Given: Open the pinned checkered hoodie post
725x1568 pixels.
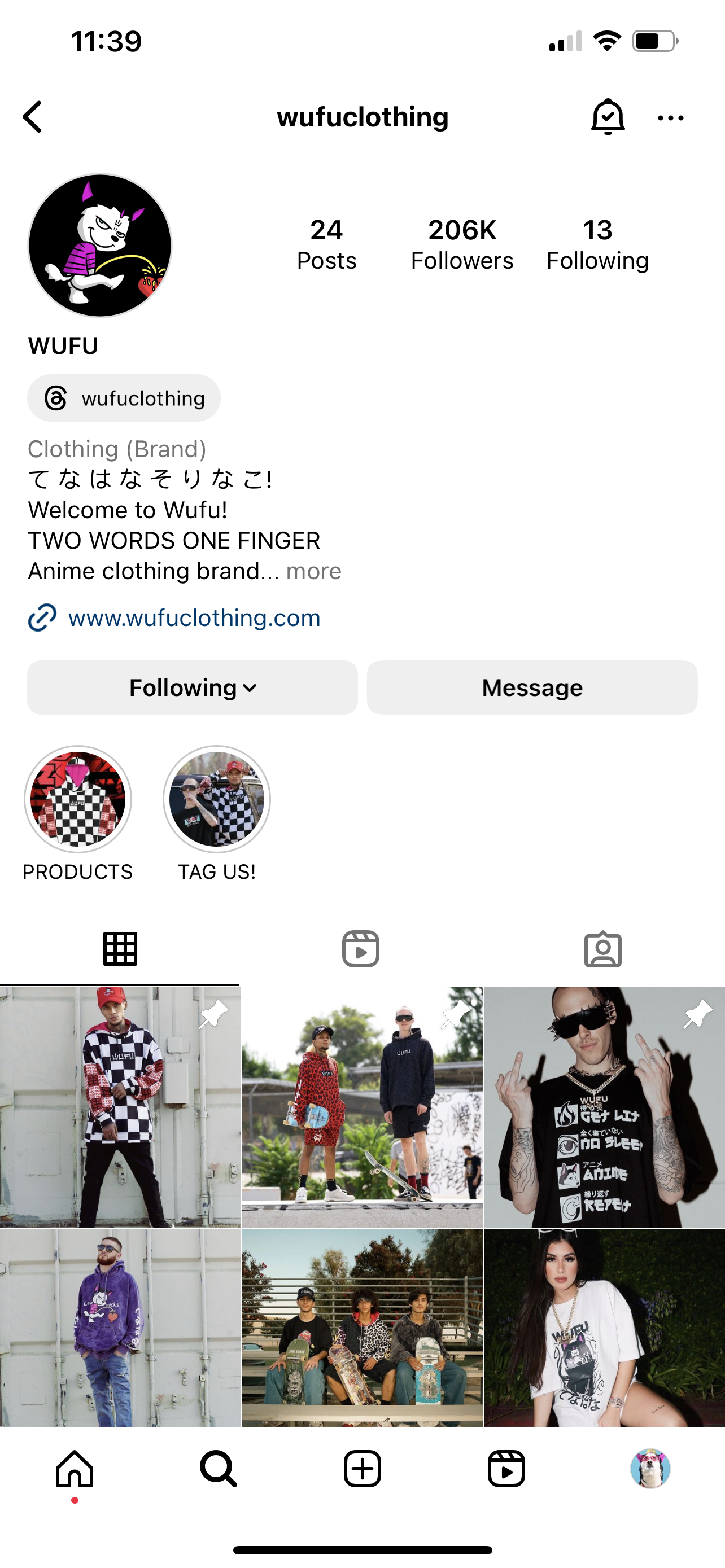Looking at the screenshot, I should pos(120,1107).
